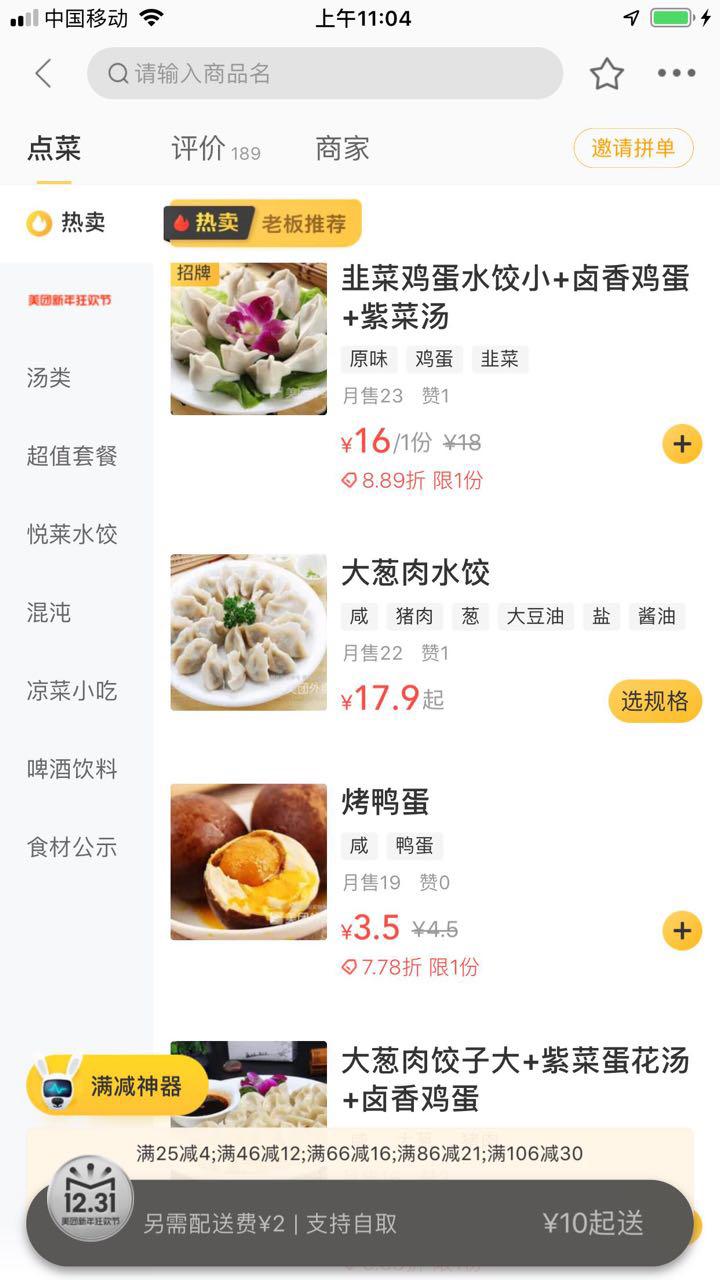
Task: Favorite this store with the star icon
Action: click(x=606, y=73)
